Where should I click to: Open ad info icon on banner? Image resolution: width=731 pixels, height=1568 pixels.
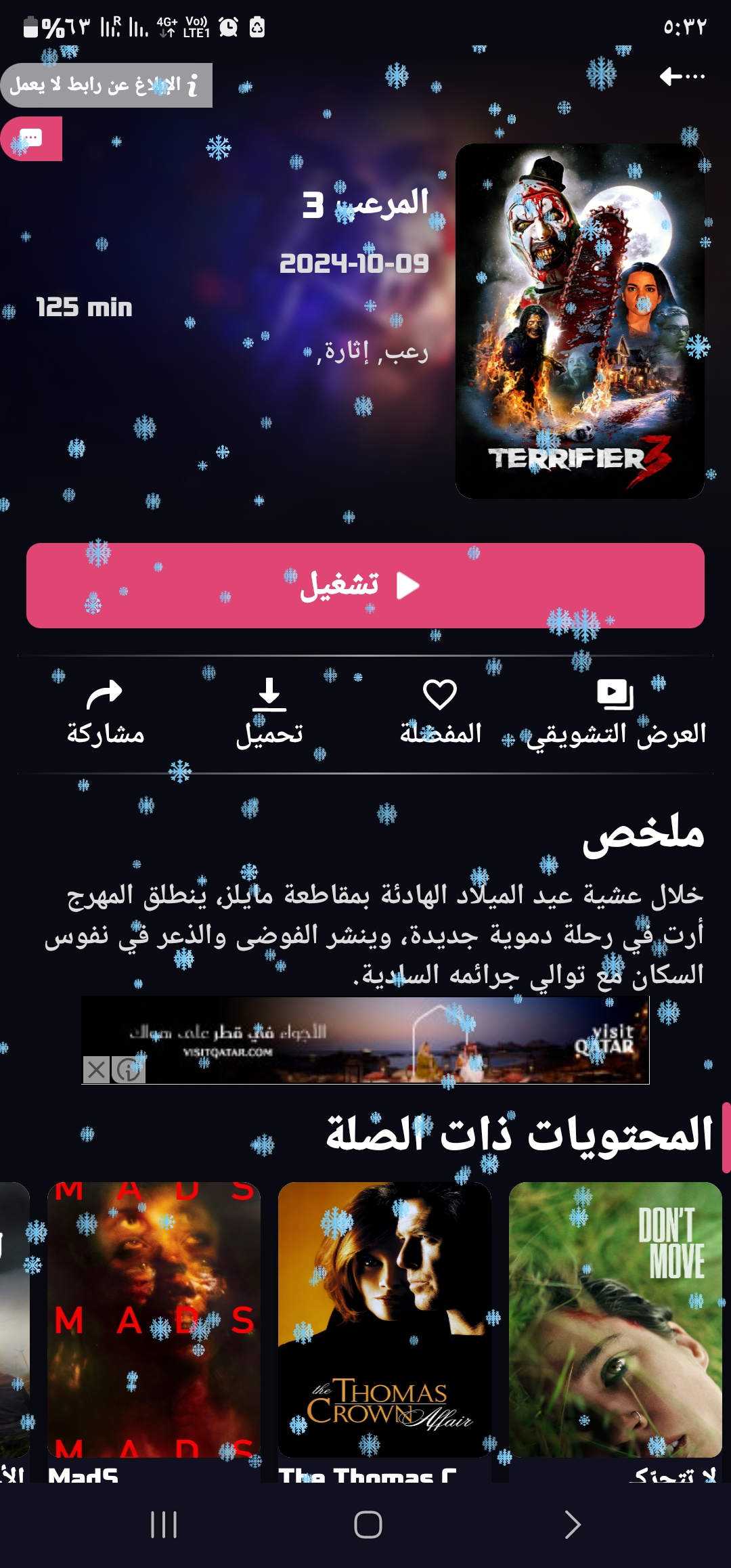[x=129, y=1070]
